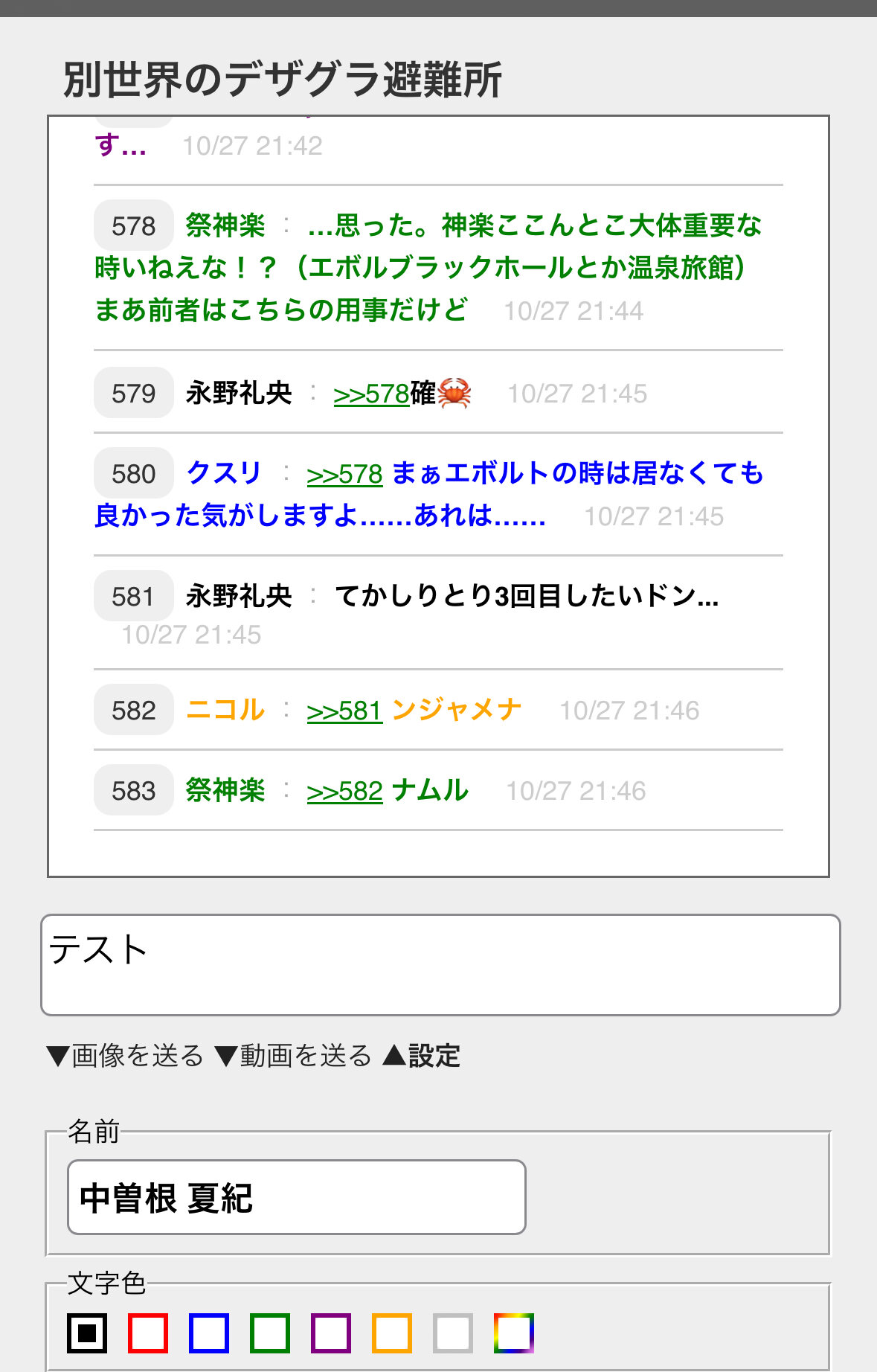Edit the 名前 field 中曽根 夏紀
877x1372 pixels.
click(296, 1197)
